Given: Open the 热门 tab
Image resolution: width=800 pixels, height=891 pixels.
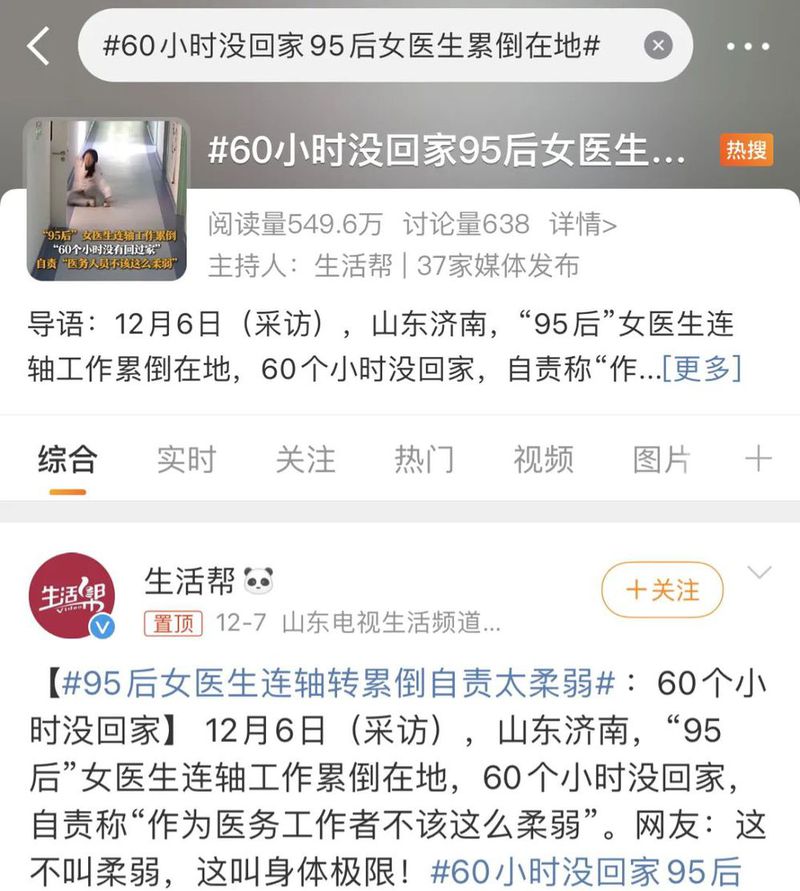Looking at the screenshot, I should pos(424,459).
